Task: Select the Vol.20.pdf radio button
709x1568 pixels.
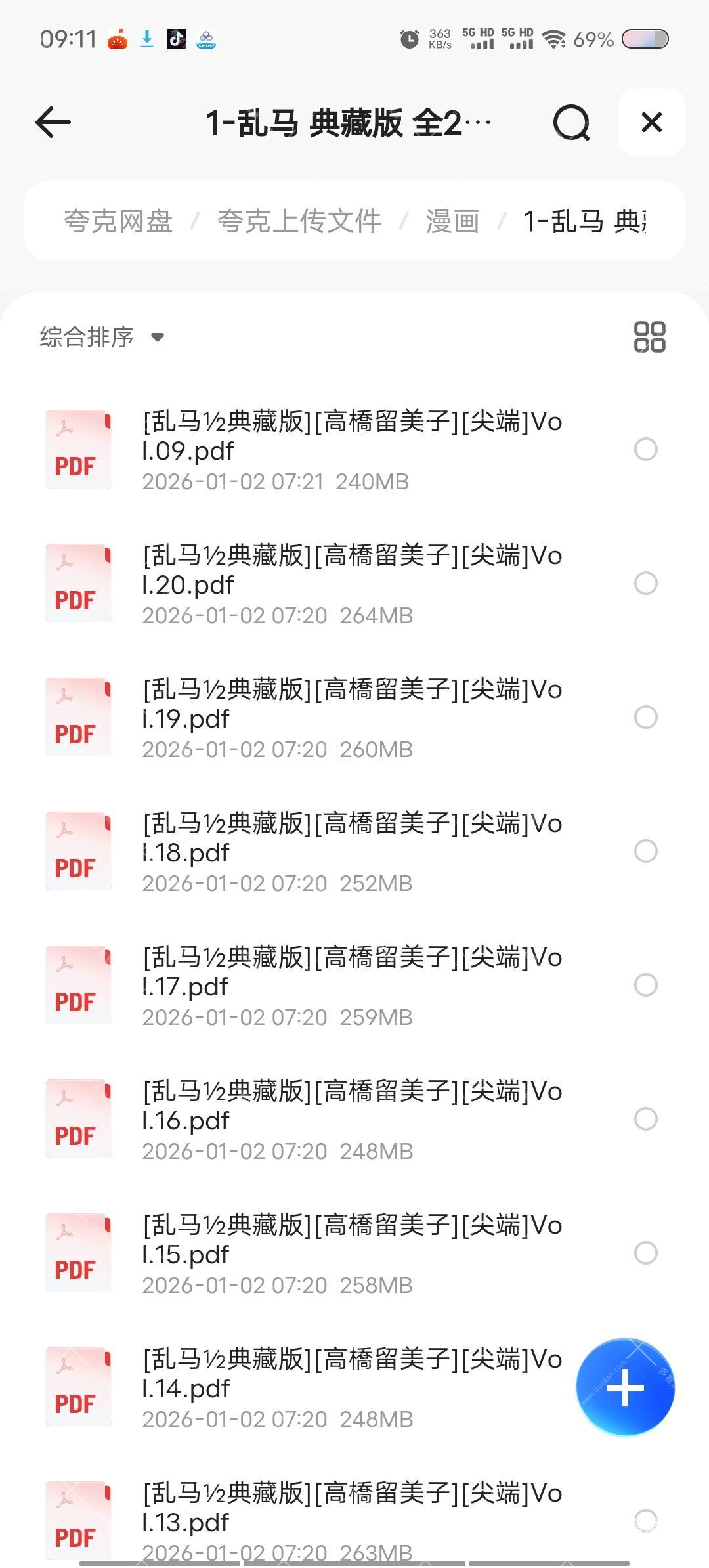Action: coord(646,583)
